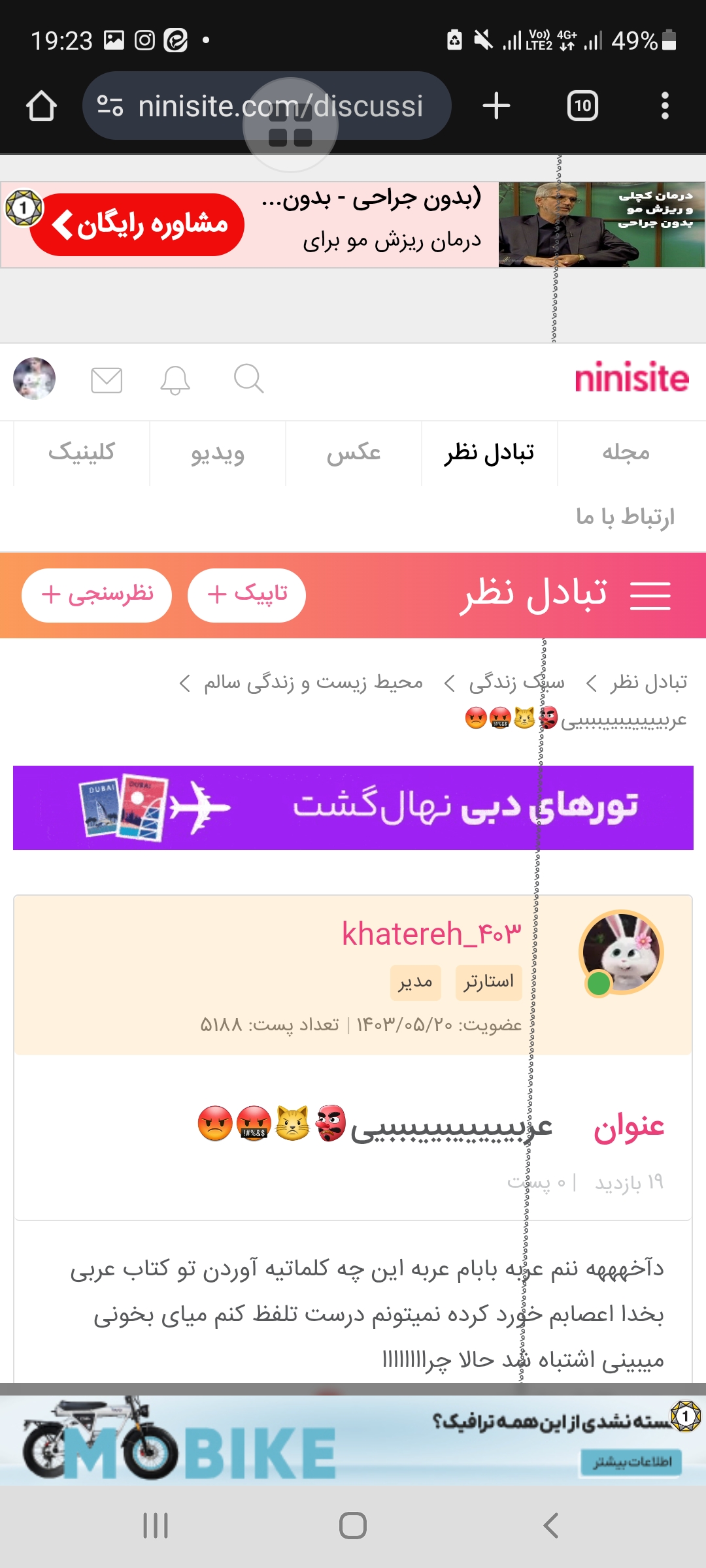
Task: Create a new تاپیک
Action: [246, 595]
